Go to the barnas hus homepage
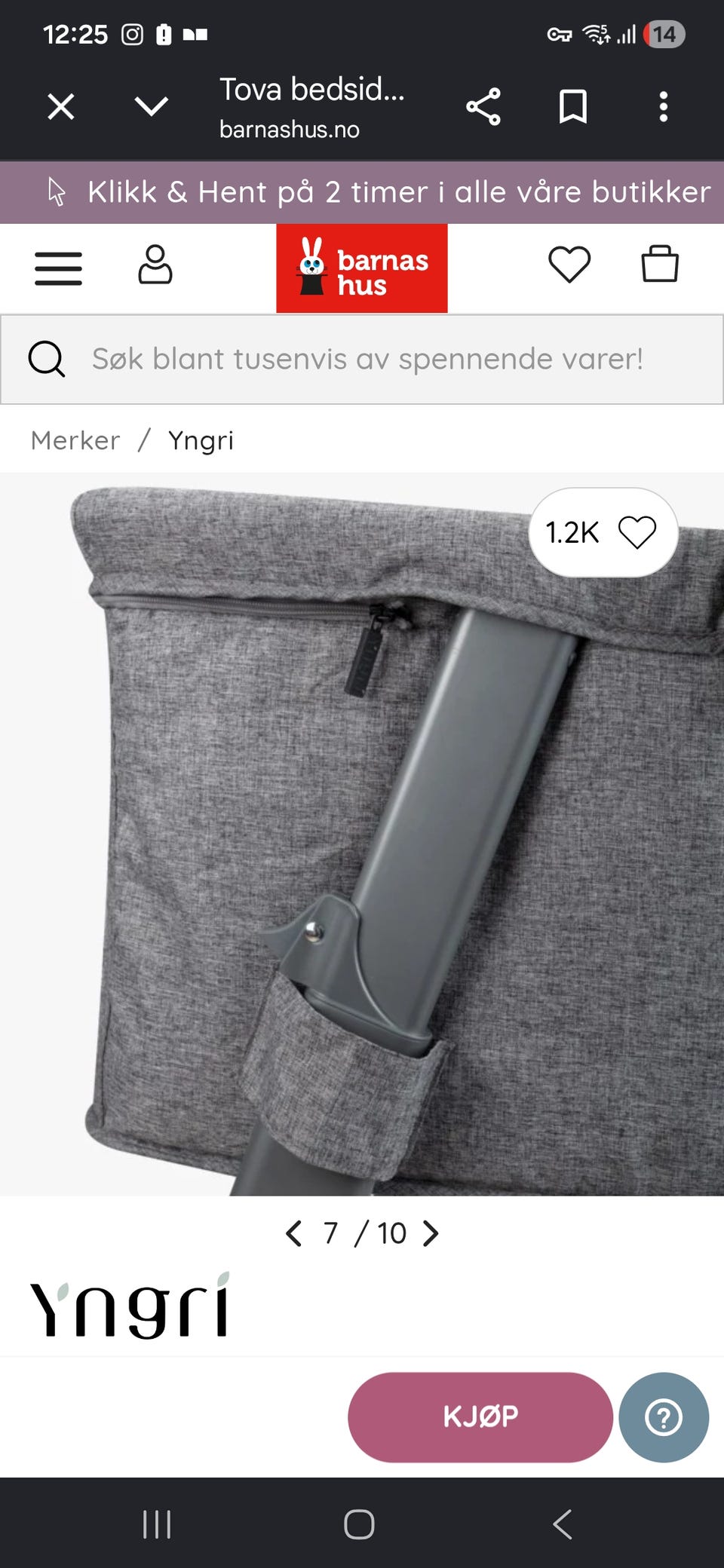The image size is (724, 1568). 362,268
